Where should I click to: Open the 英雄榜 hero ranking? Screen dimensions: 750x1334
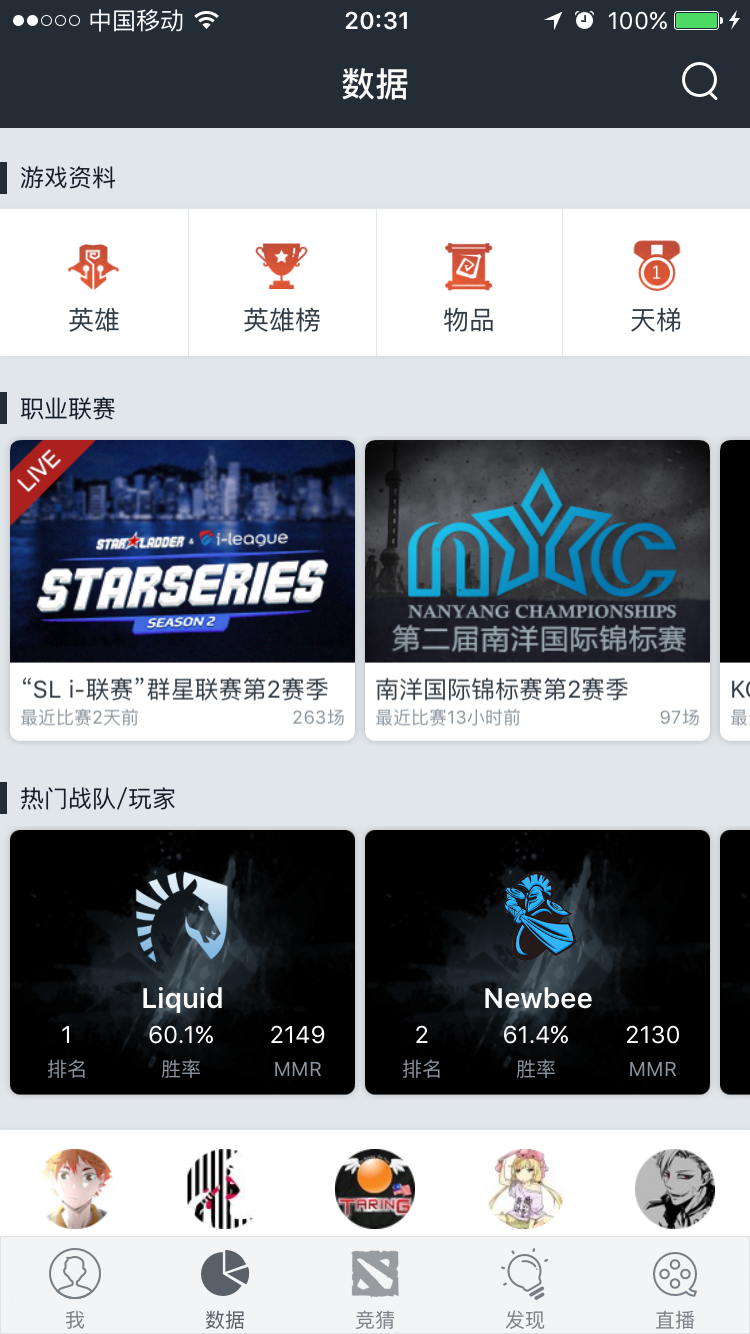[282, 283]
